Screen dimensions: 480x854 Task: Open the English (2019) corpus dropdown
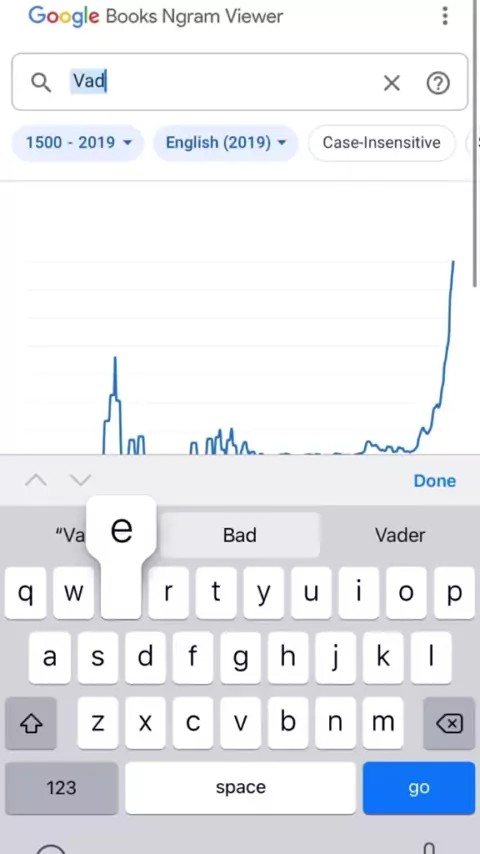(226, 143)
